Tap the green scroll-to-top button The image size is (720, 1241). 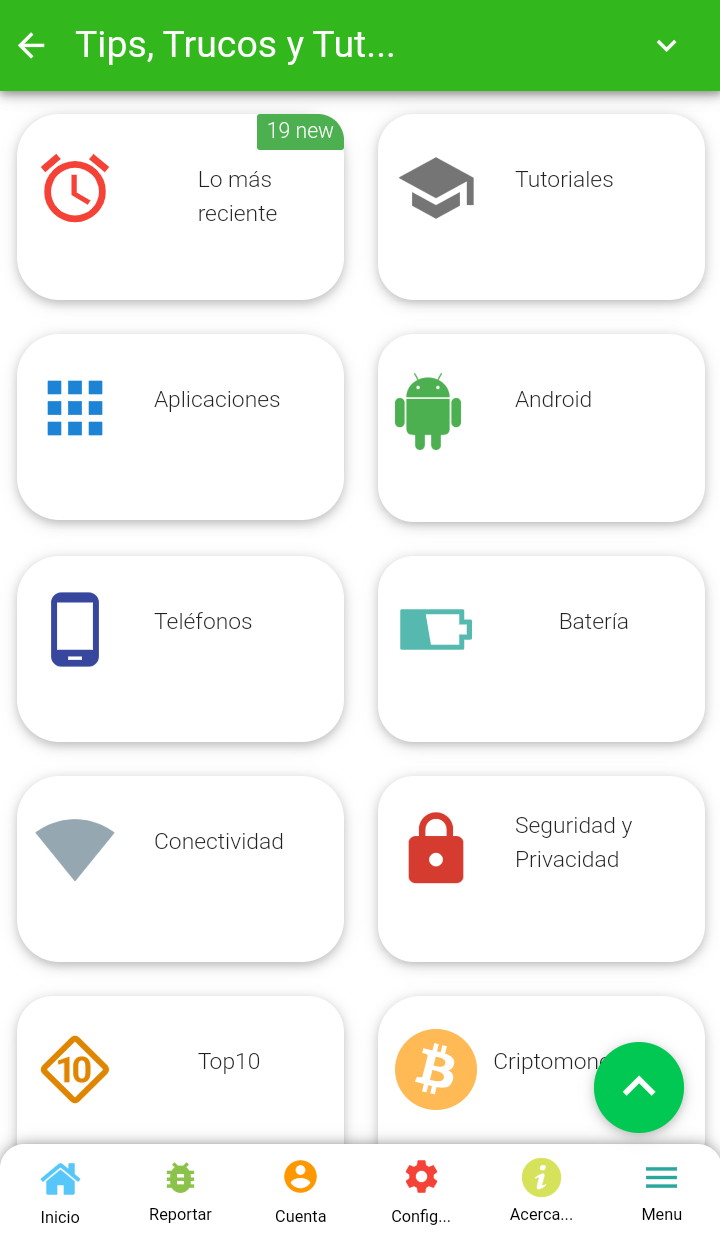click(x=639, y=1087)
